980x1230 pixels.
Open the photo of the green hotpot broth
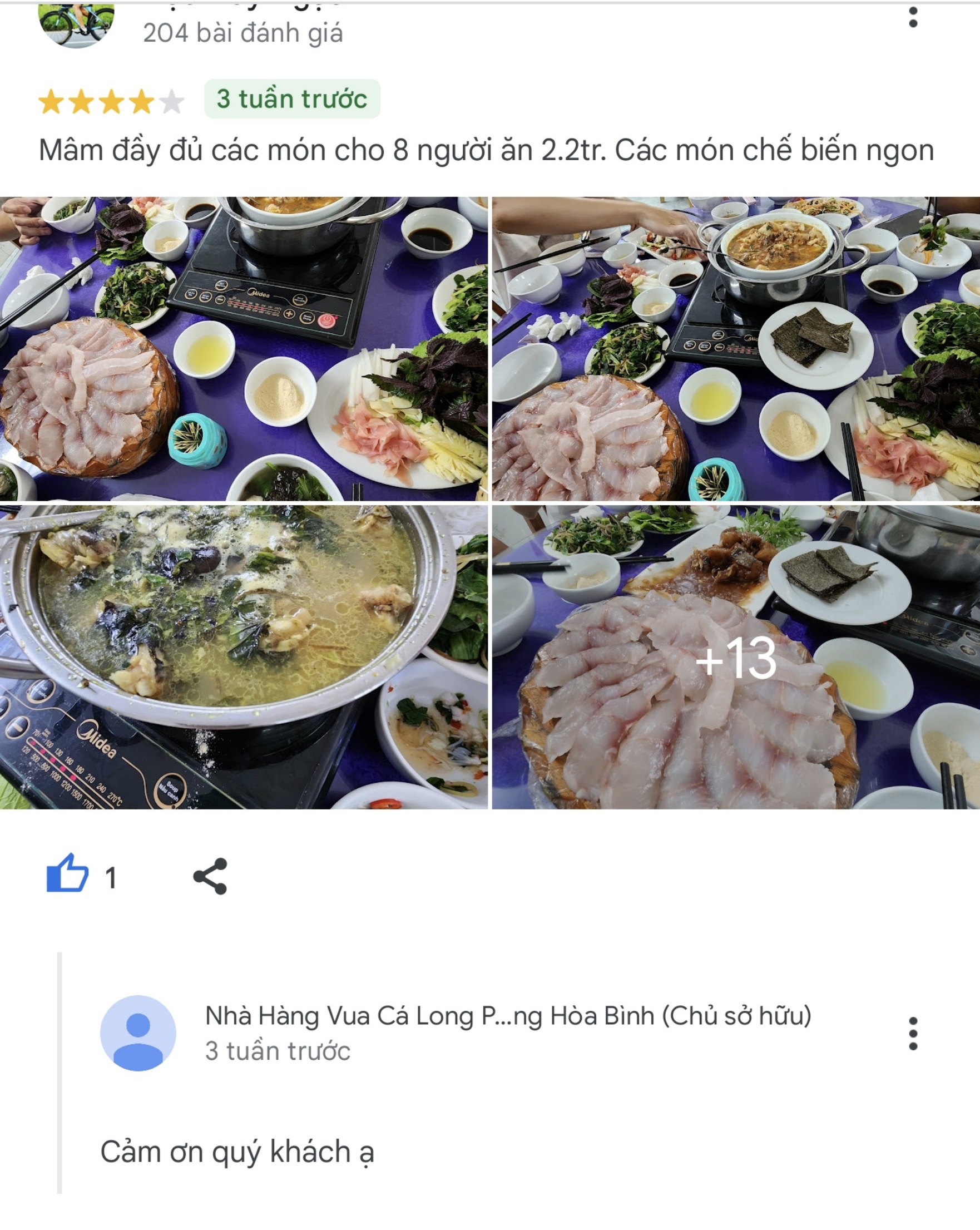pos(244,656)
